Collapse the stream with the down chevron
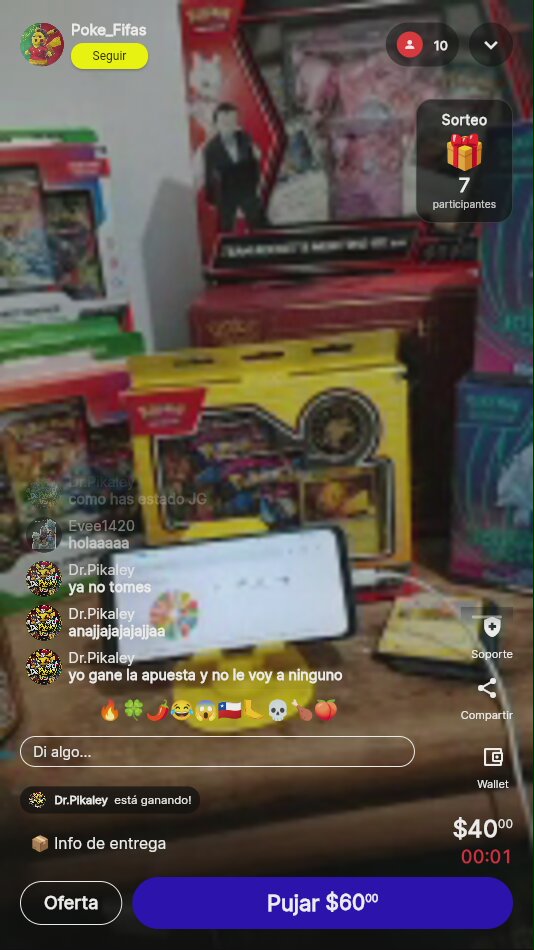Viewport: 534px width, 950px height. [x=491, y=45]
